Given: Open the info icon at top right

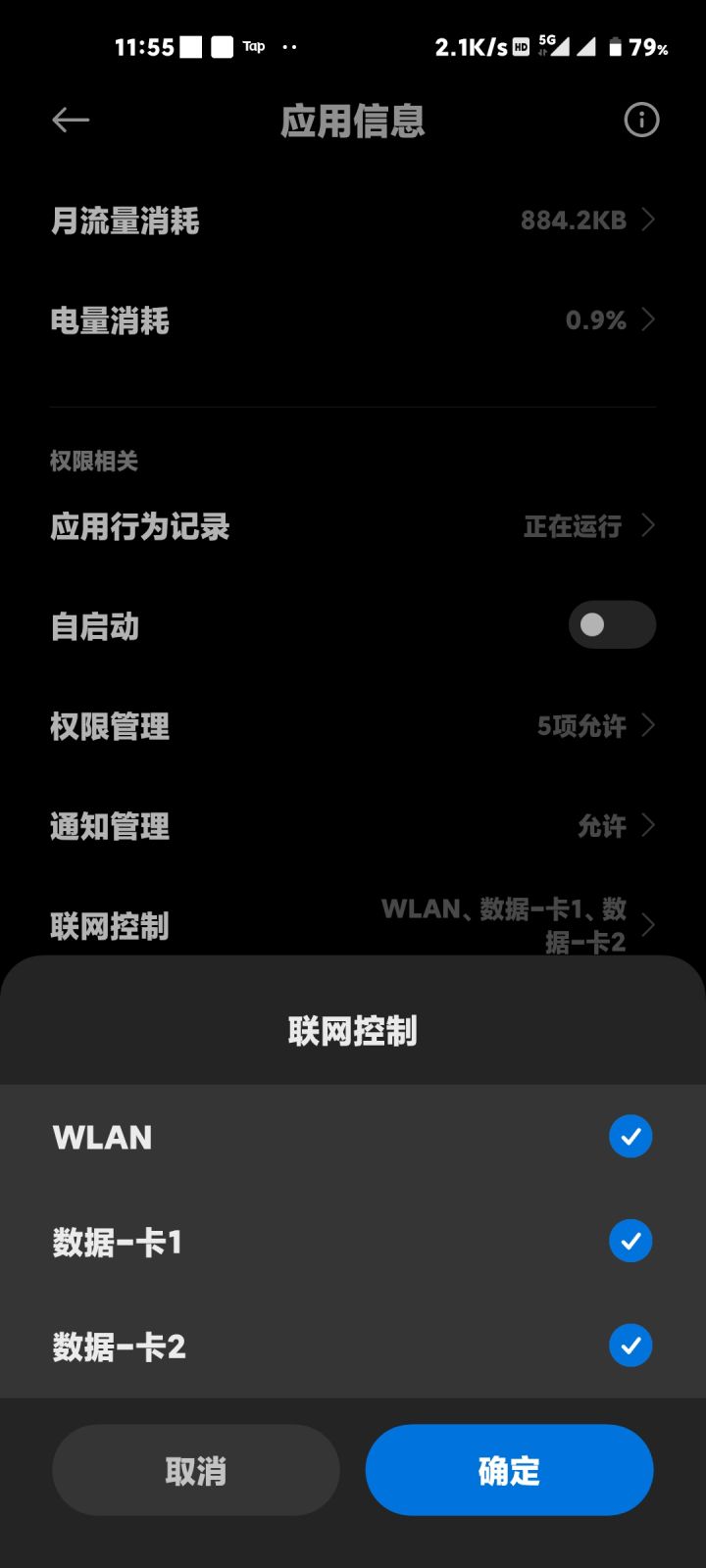Looking at the screenshot, I should [639, 120].
